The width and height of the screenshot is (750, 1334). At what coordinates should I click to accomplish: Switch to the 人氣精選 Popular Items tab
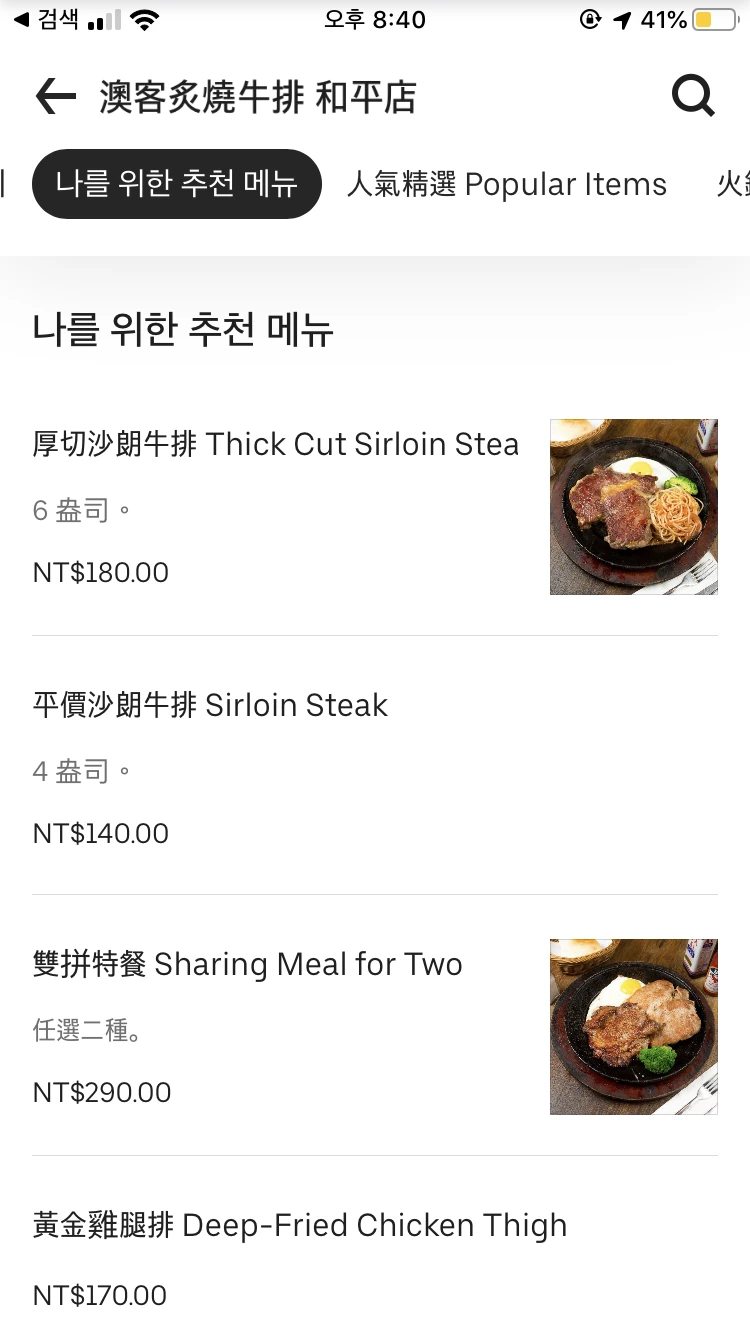tap(506, 184)
